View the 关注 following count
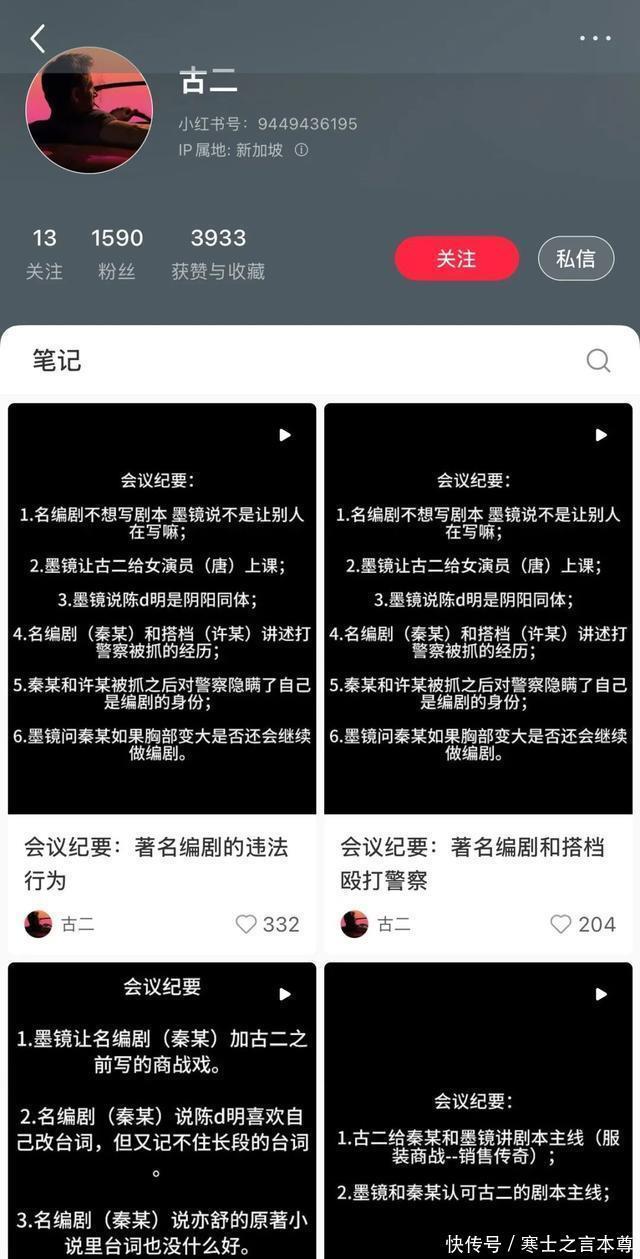This screenshot has height=1259, width=640. 44,253
